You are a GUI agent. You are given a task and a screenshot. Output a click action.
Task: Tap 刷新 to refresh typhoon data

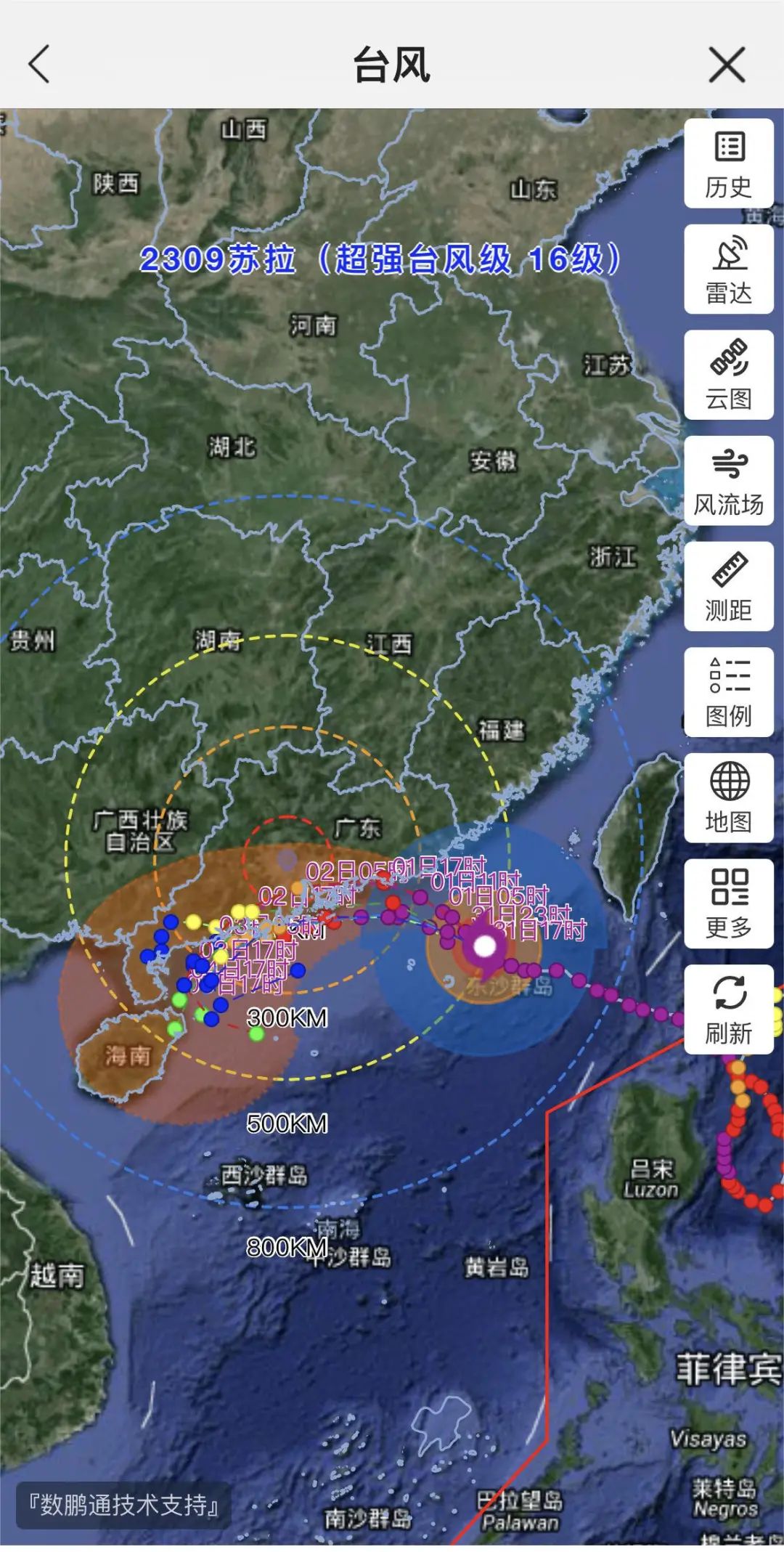(x=728, y=1009)
